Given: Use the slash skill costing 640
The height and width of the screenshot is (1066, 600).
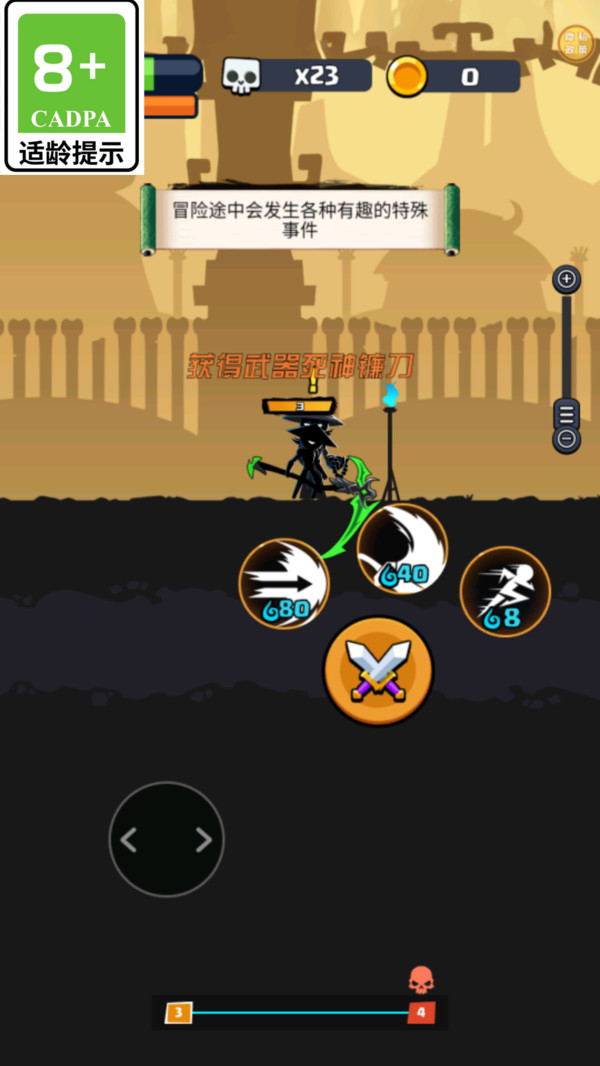Looking at the screenshot, I should [x=402, y=548].
